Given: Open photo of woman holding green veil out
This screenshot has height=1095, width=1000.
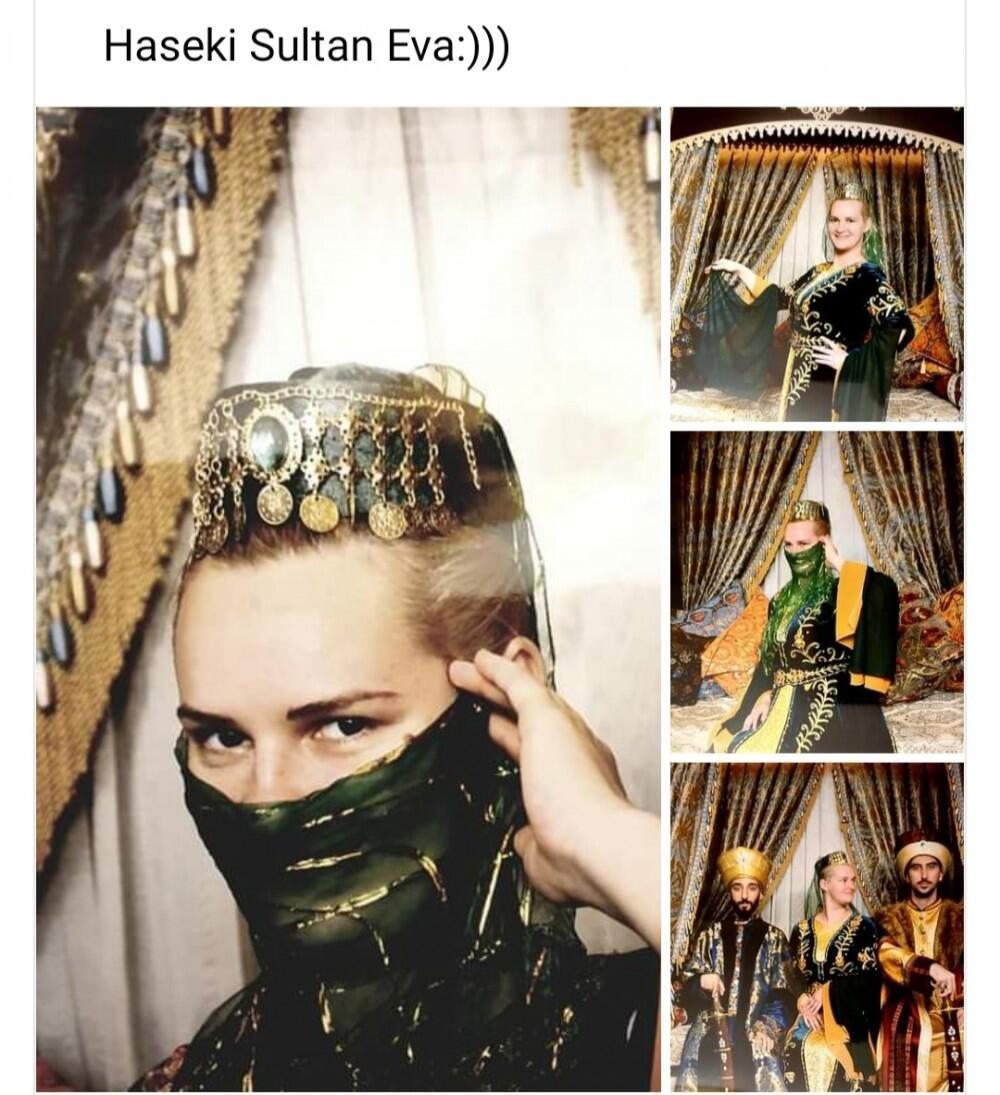Looking at the screenshot, I should 816,264.
